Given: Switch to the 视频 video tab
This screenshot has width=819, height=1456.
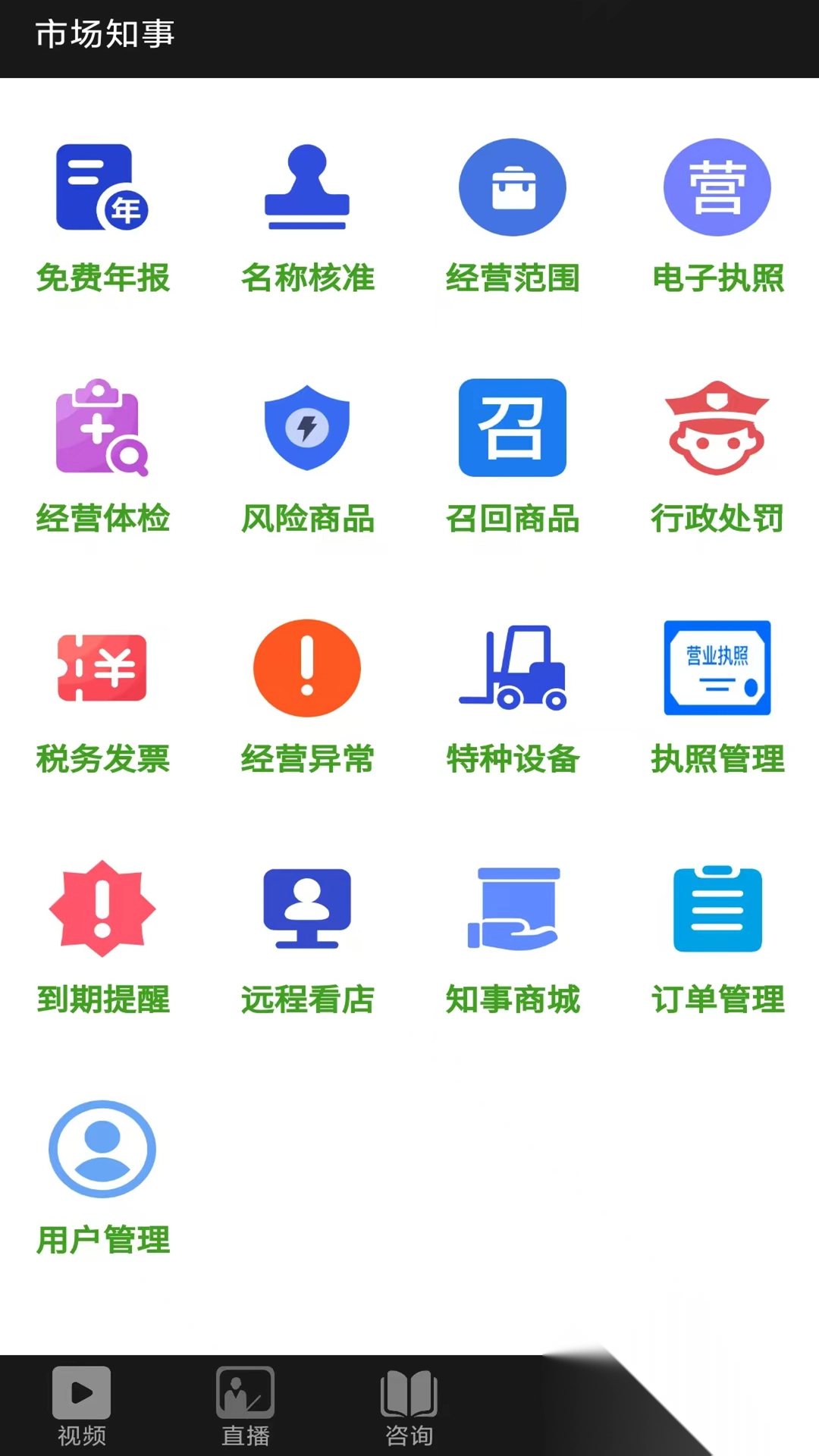Looking at the screenshot, I should [x=81, y=1407].
